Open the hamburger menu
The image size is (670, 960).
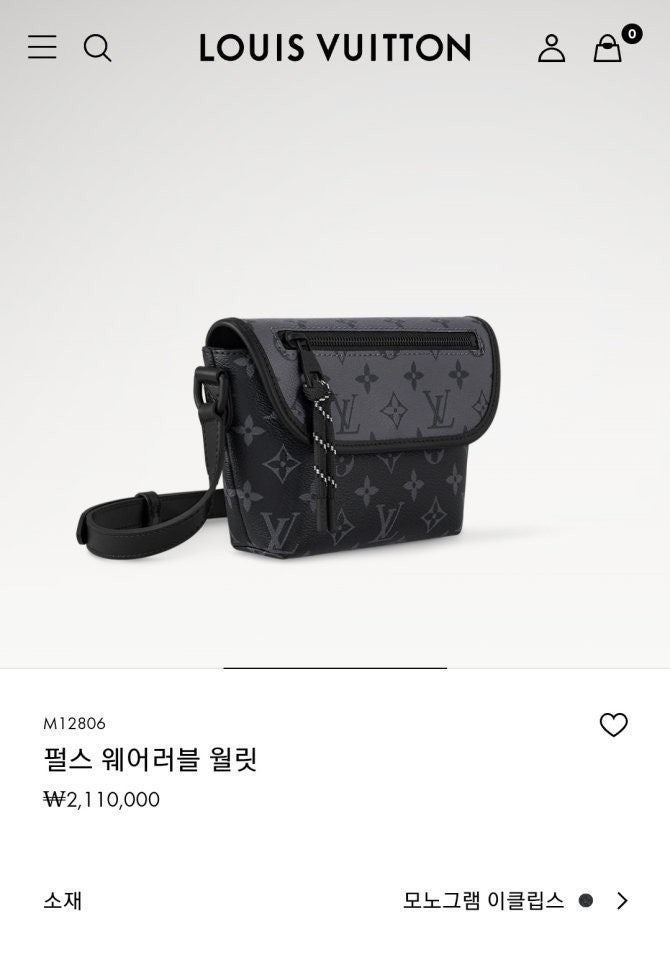click(x=42, y=47)
